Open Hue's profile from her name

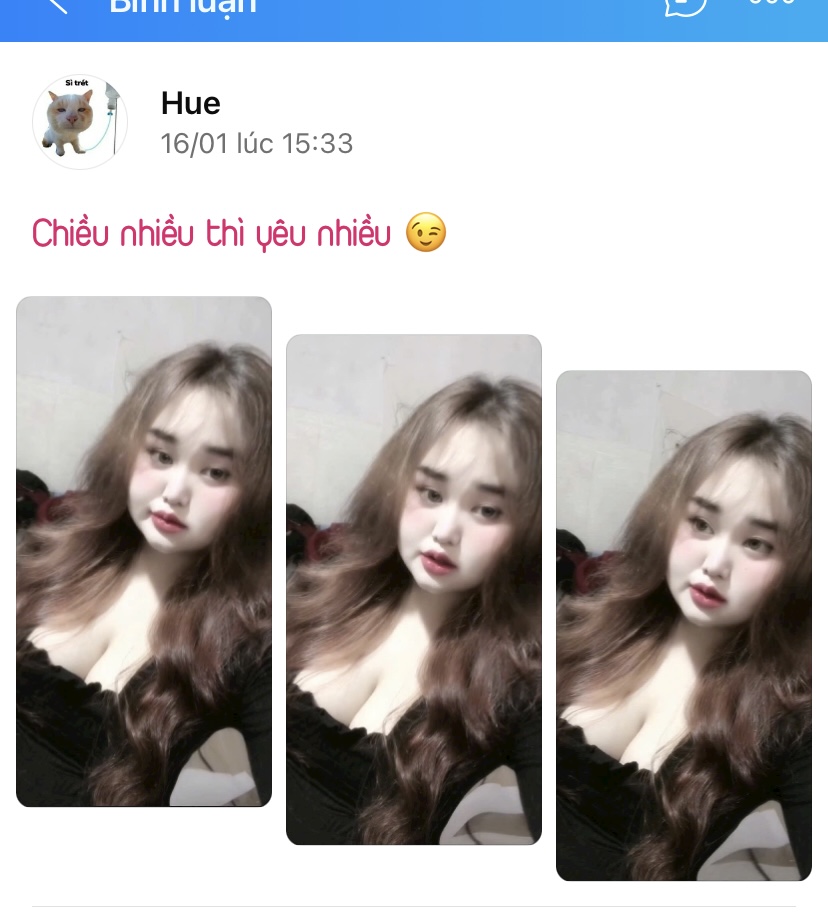coord(190,103)
